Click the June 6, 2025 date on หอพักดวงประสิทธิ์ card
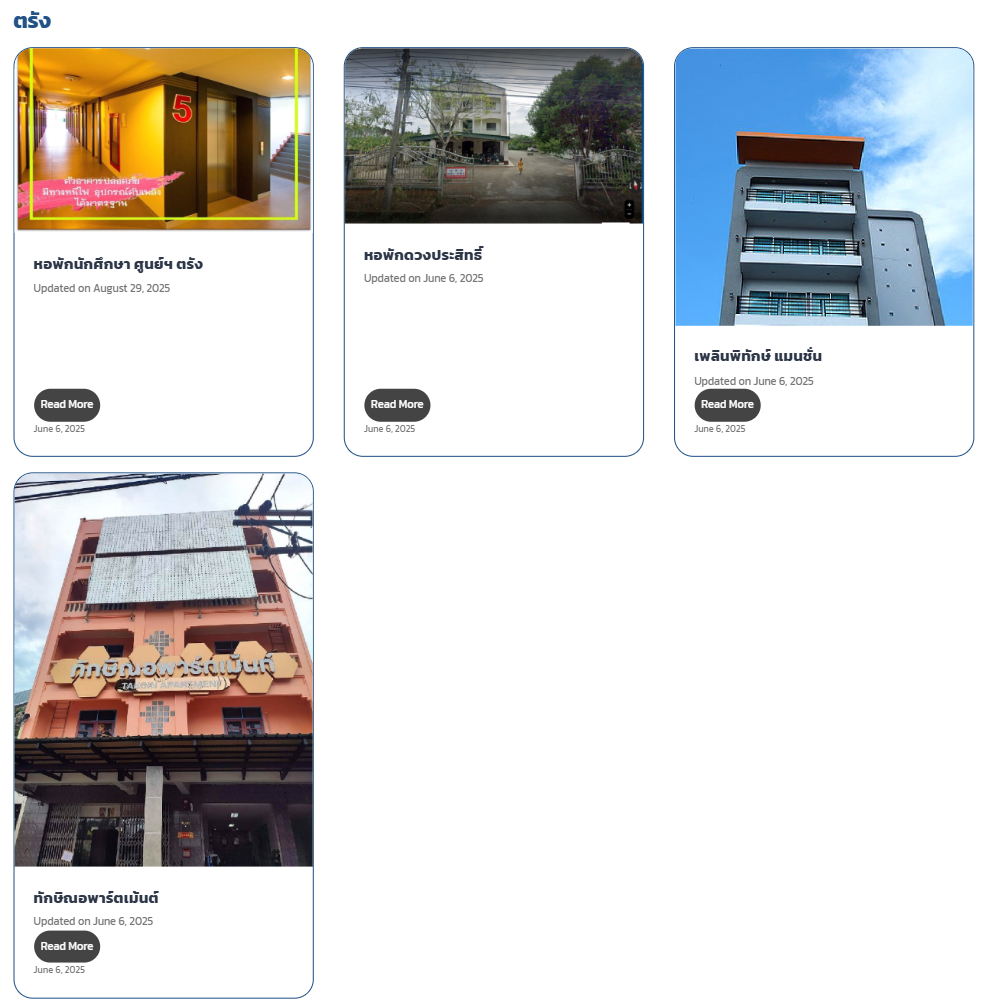 tap(388, 428)
